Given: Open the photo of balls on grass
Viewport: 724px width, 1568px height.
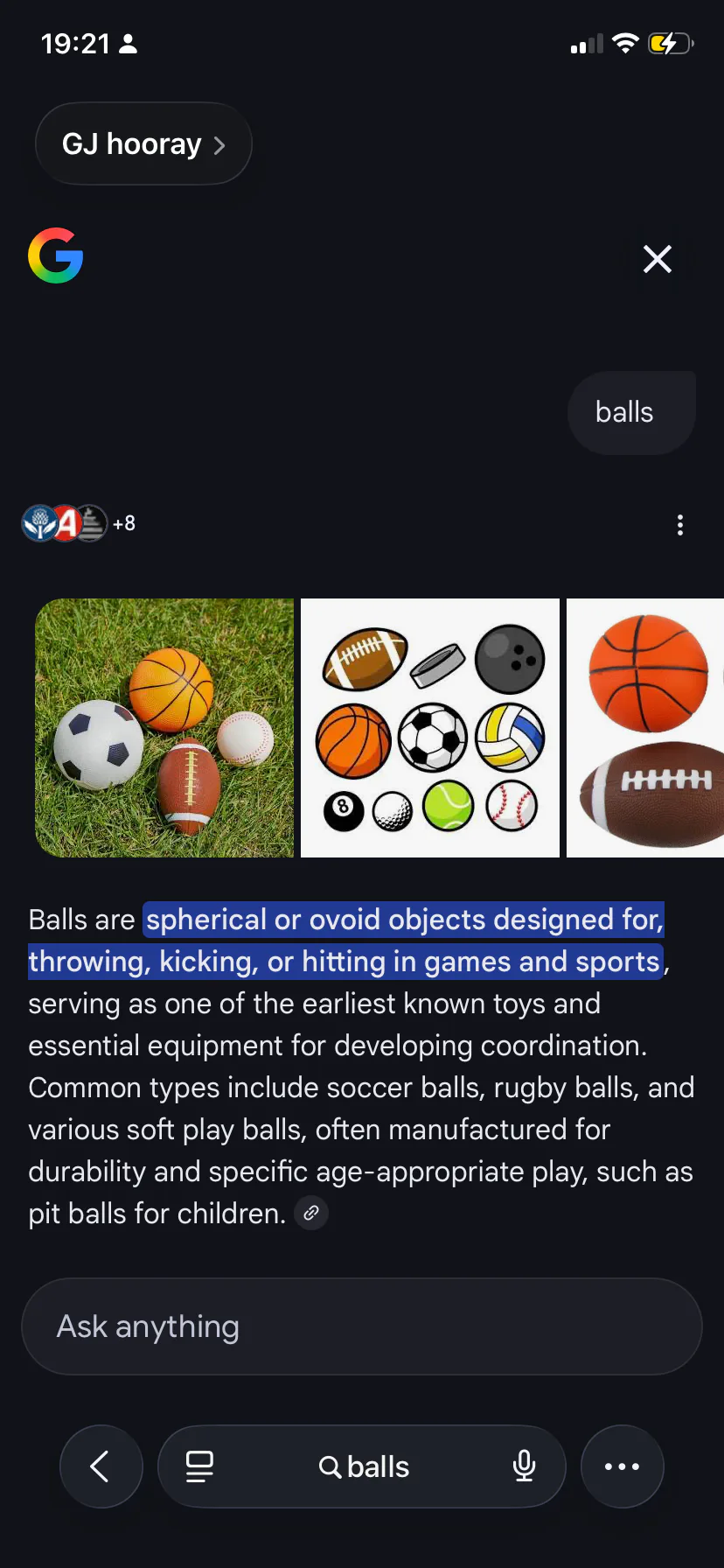Looking at the screenshot, I should point(164,728).
